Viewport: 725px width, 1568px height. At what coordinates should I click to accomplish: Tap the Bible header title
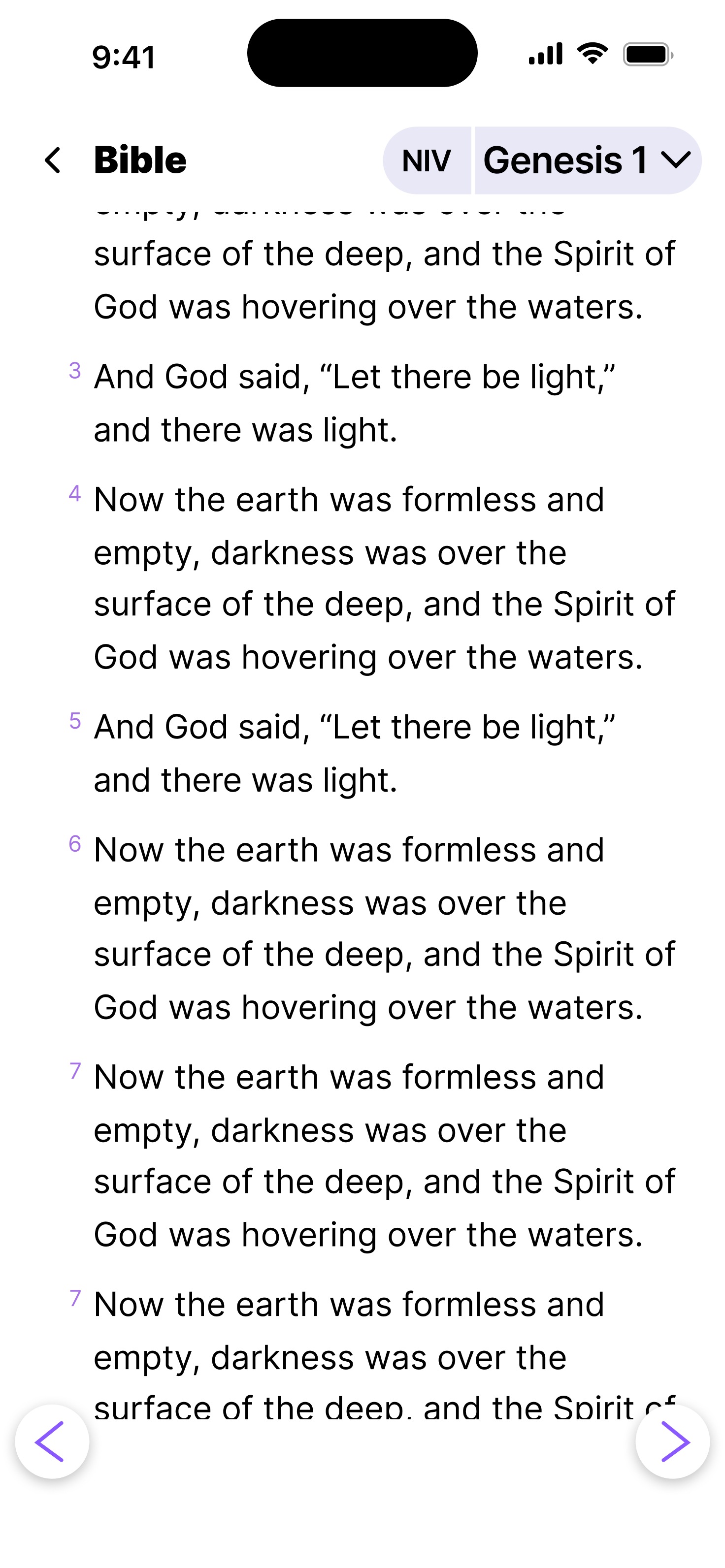point(140,160)
